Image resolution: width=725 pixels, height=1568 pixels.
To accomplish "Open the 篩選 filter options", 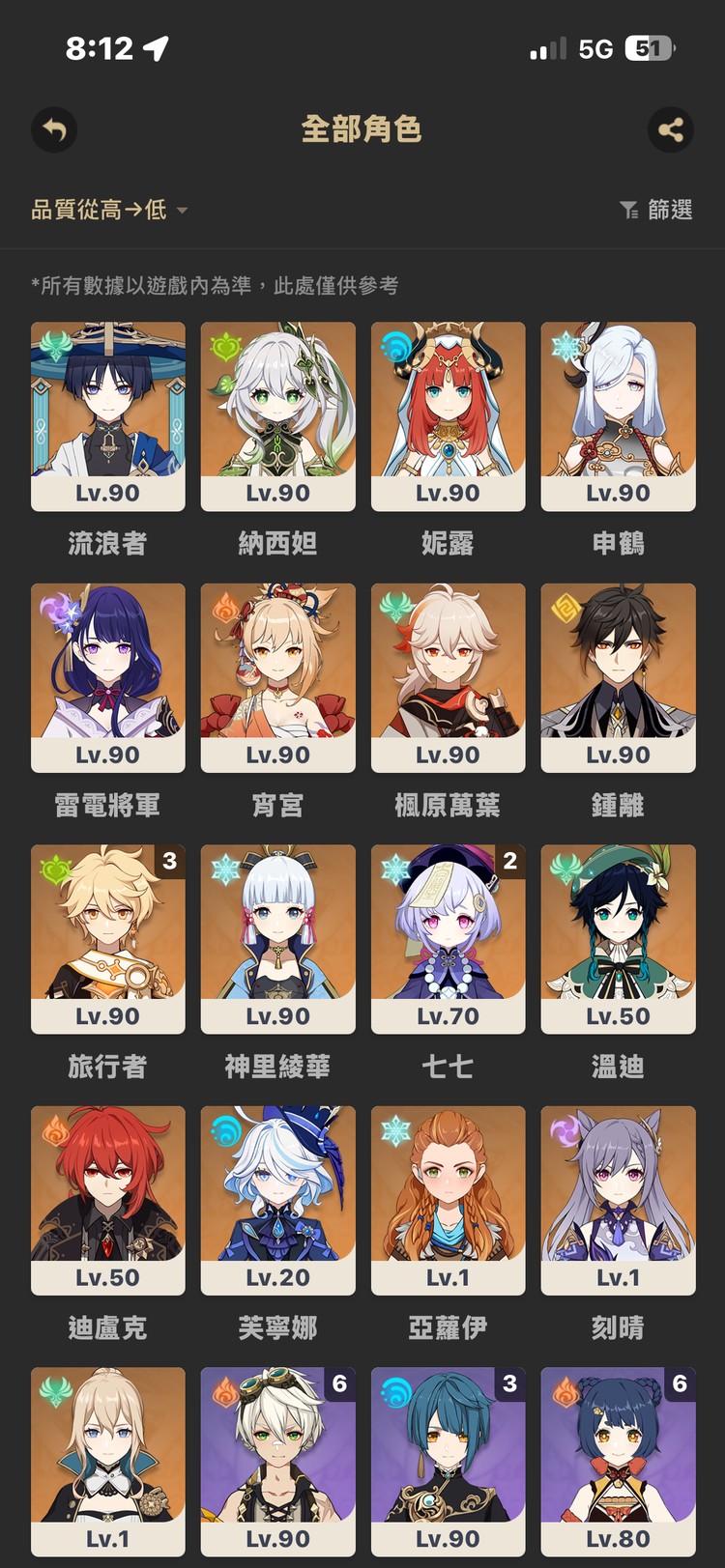I will (656, 210).
